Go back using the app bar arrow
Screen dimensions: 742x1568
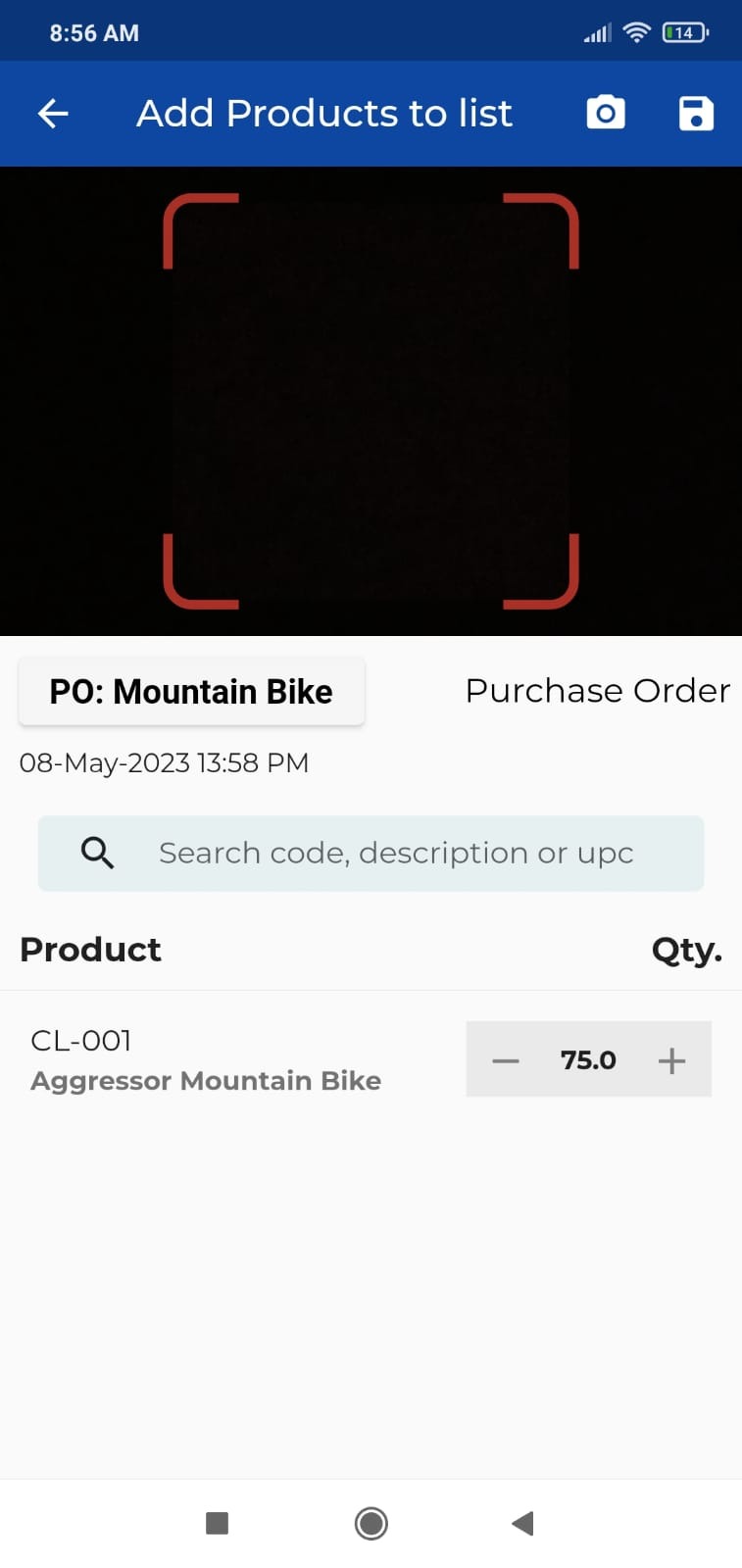pyautogui.click(x=53, y=114)
